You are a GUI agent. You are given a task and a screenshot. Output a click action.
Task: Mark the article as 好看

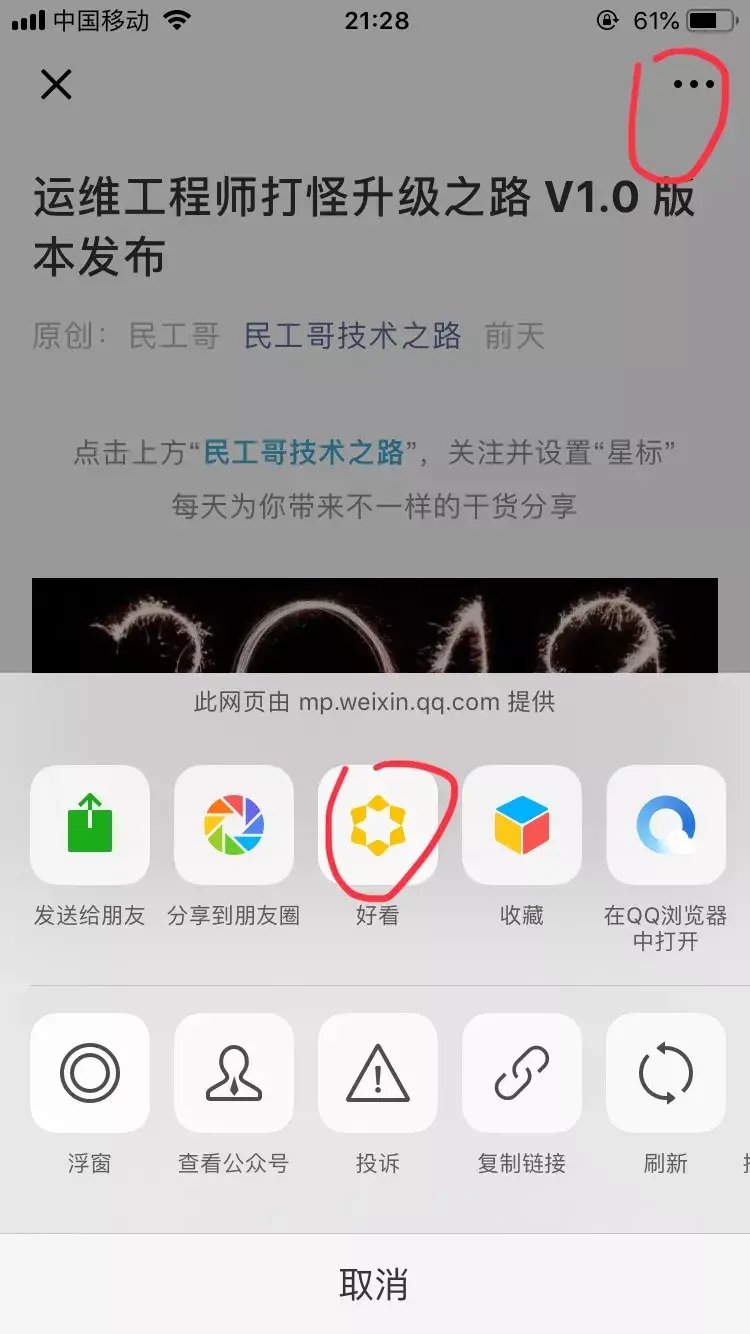(377, 825)
